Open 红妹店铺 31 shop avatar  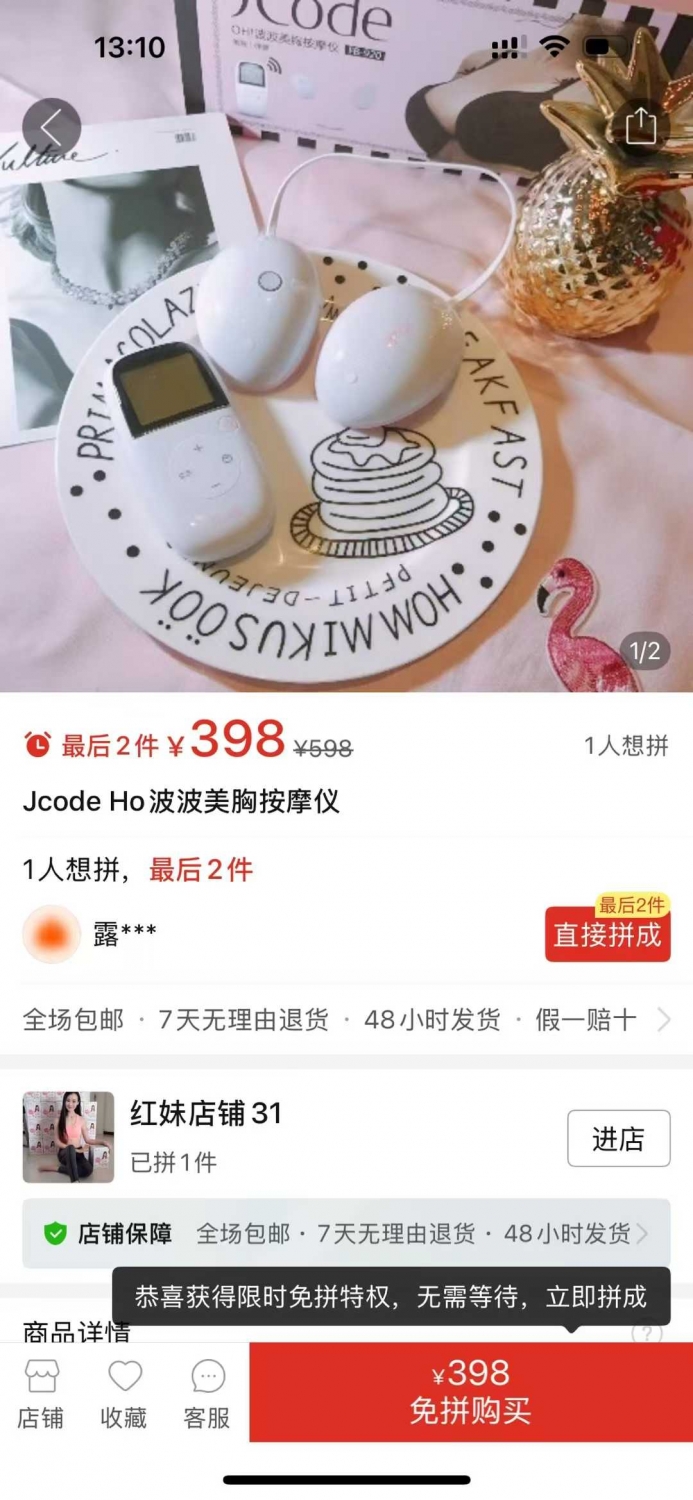click(x=68, y=1138)
